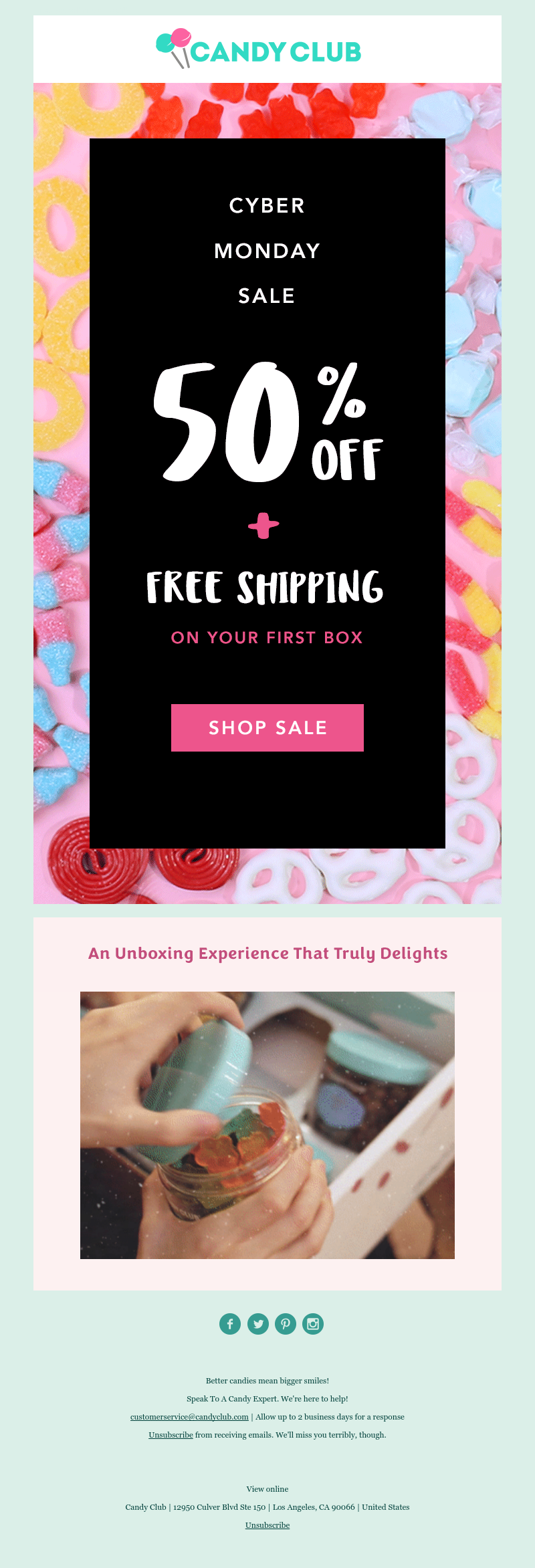535x1568 pixels.
Task: Tap the Unsubscribe link below the address
Action: coord(267,1525)
